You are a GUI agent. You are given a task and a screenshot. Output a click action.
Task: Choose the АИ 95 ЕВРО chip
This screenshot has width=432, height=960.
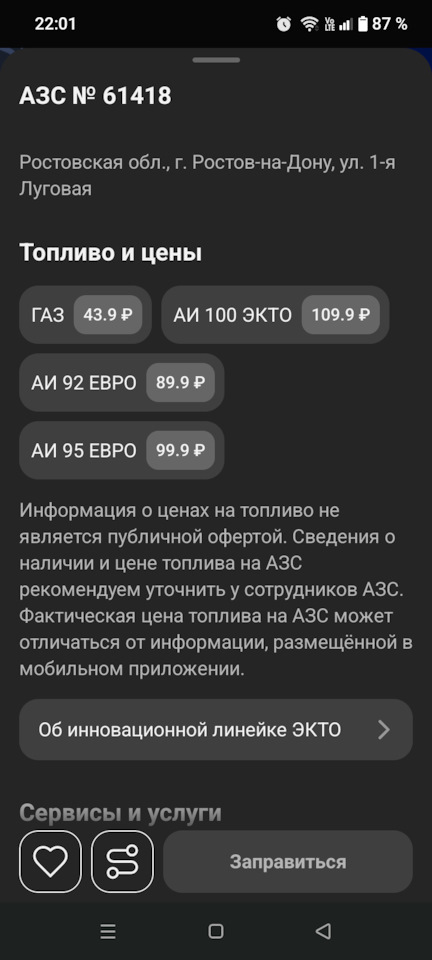point(122,451)
